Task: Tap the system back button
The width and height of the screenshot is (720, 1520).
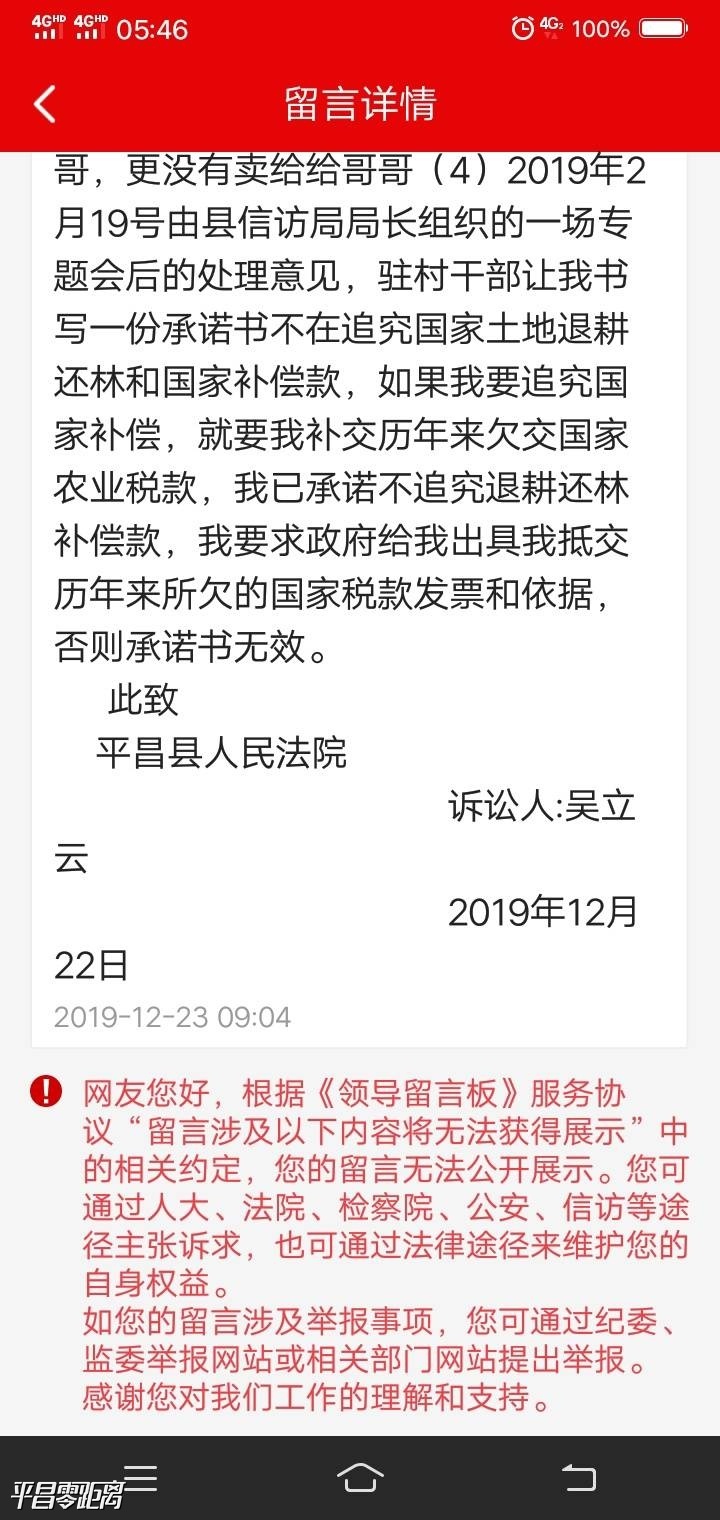Action: point(578,1477)
